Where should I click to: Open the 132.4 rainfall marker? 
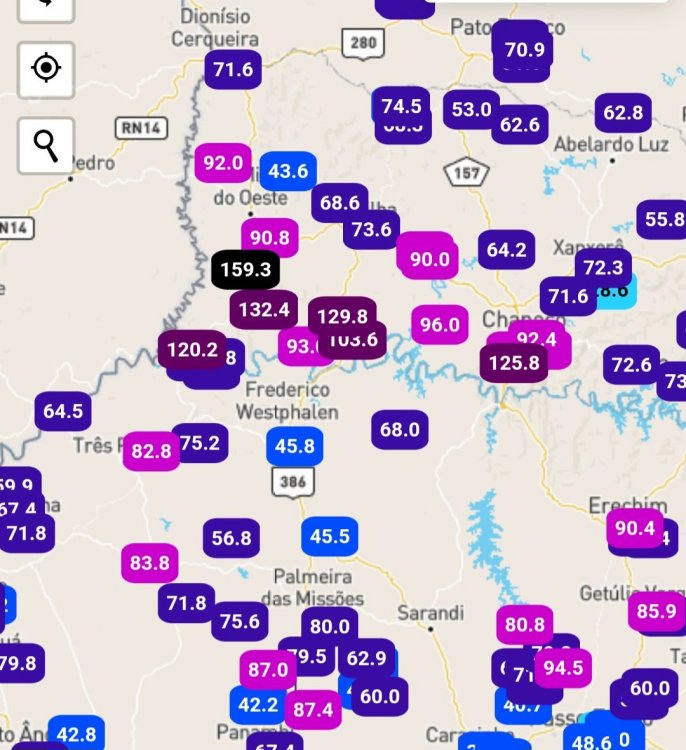(263, 310)
